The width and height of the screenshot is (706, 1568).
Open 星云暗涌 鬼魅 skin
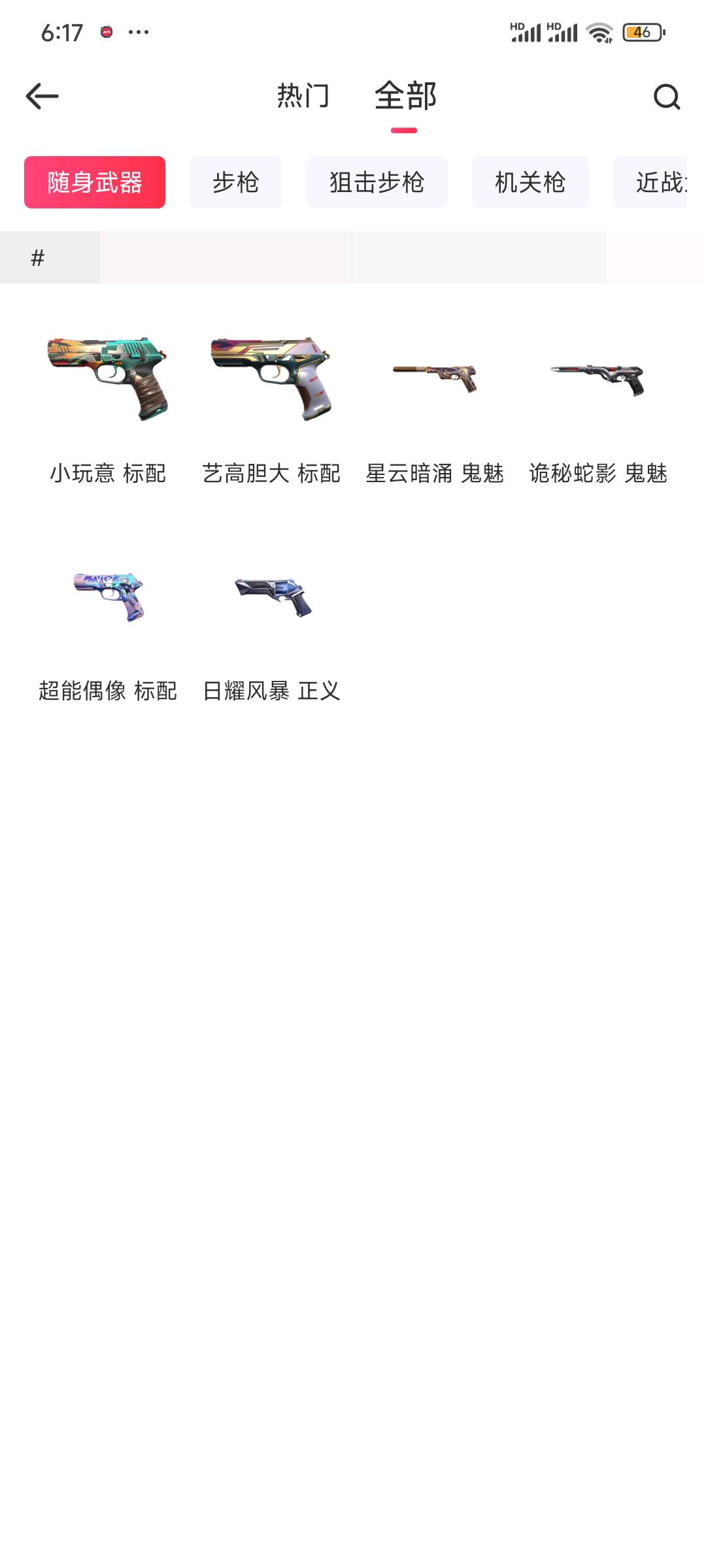435,405
